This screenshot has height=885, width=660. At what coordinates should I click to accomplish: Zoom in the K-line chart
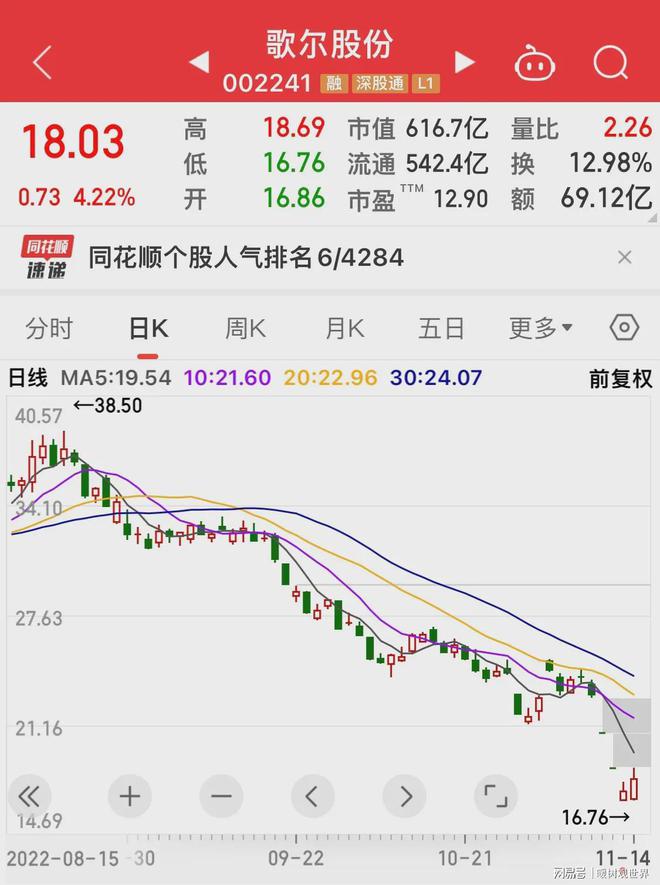click(130, 796)
